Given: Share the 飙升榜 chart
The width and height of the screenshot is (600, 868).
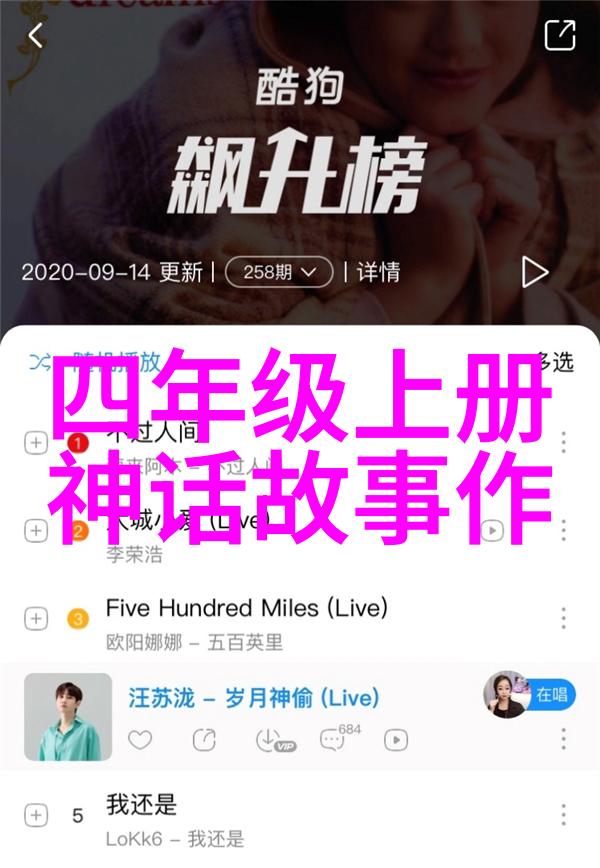Looking at the screenshot, I should (560, 37).
